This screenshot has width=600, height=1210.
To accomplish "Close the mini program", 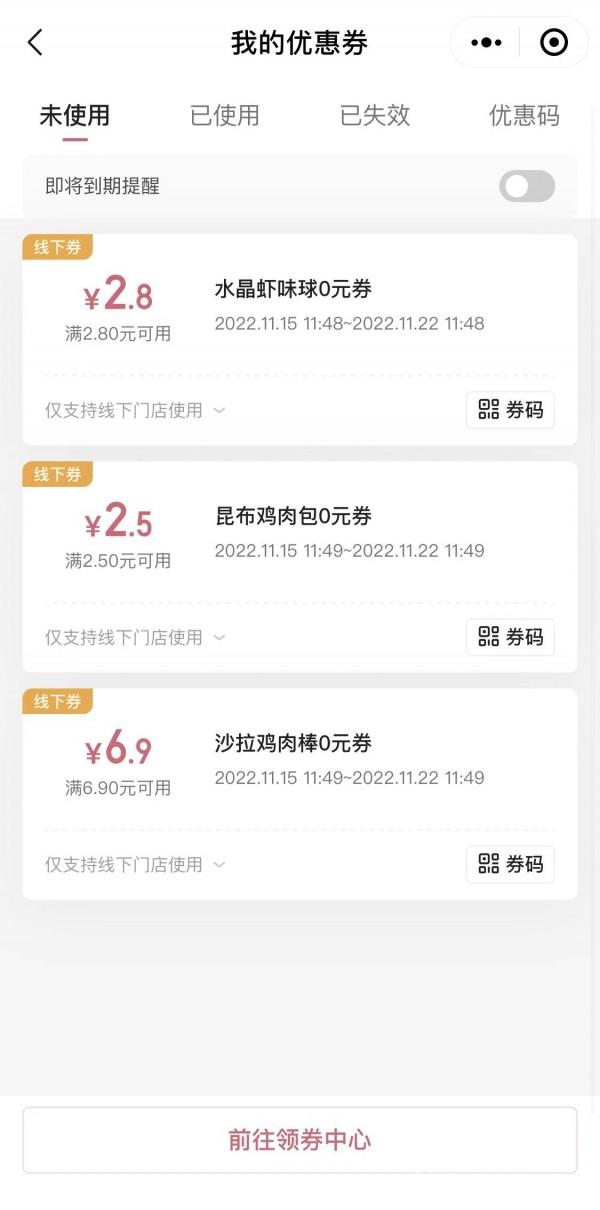I will 553,43.
